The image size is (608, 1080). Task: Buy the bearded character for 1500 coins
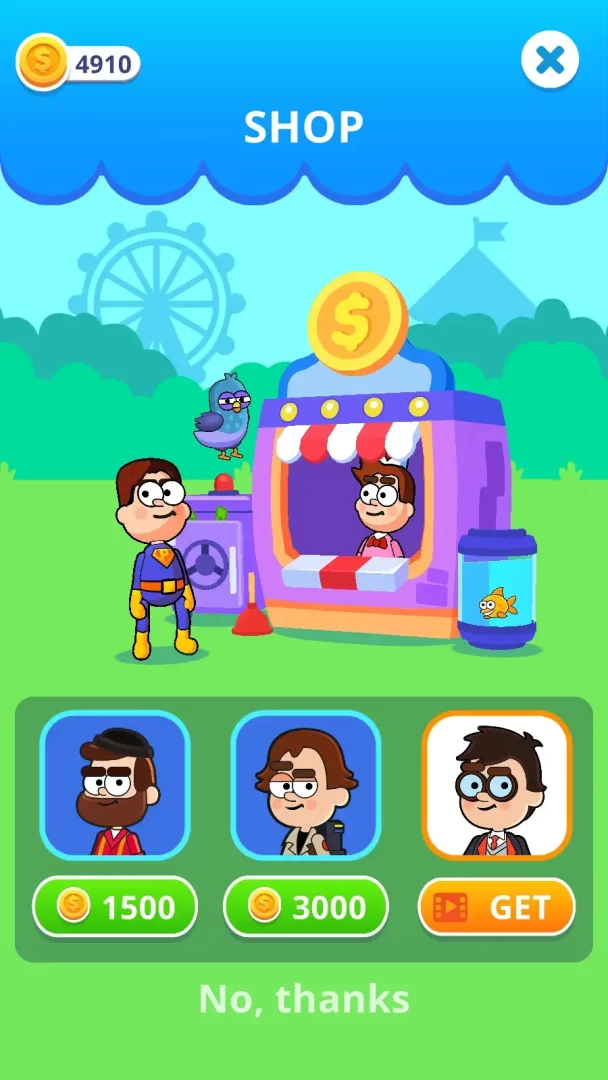(115, 907)
